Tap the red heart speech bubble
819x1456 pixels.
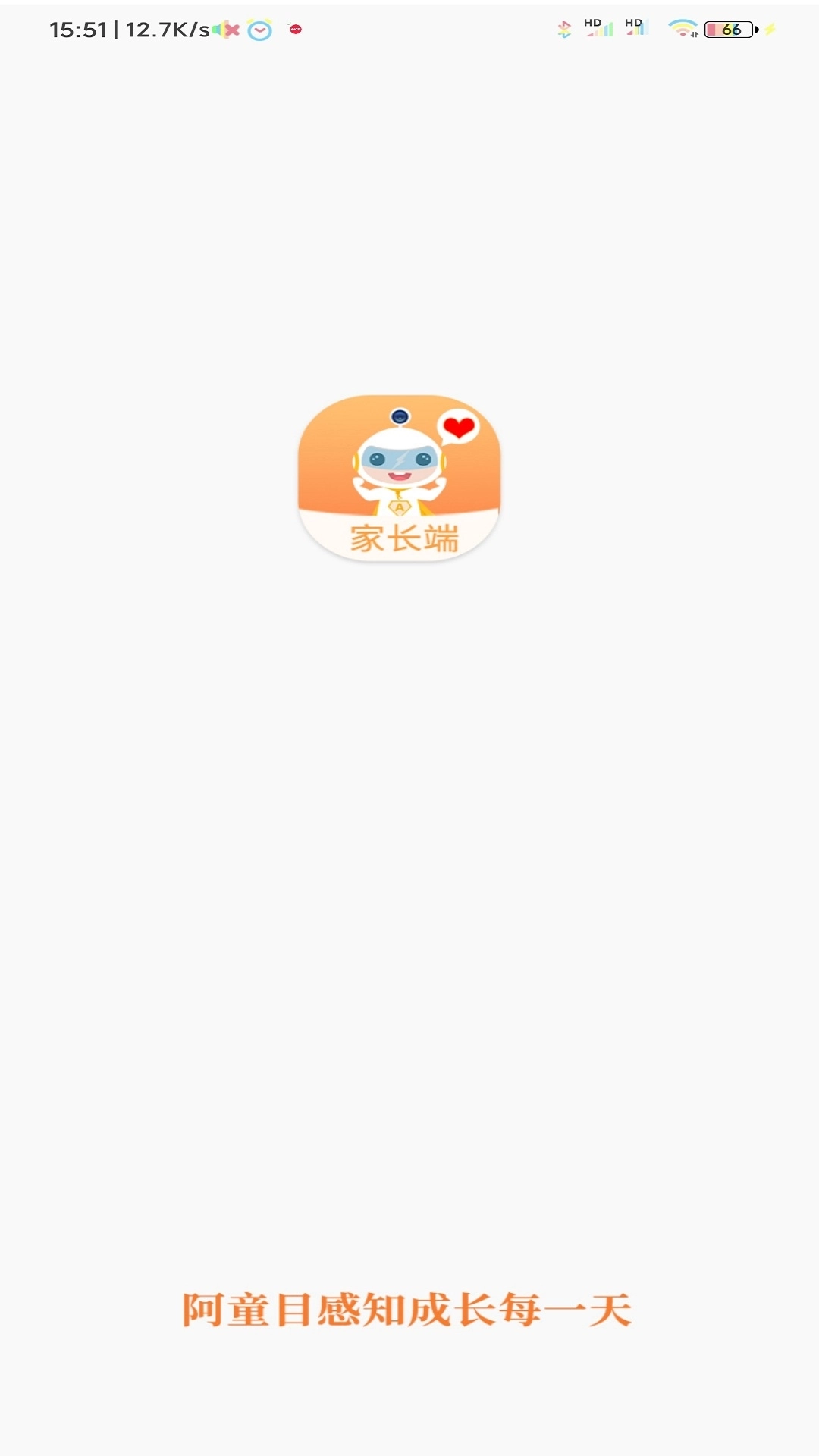point(460,427)
